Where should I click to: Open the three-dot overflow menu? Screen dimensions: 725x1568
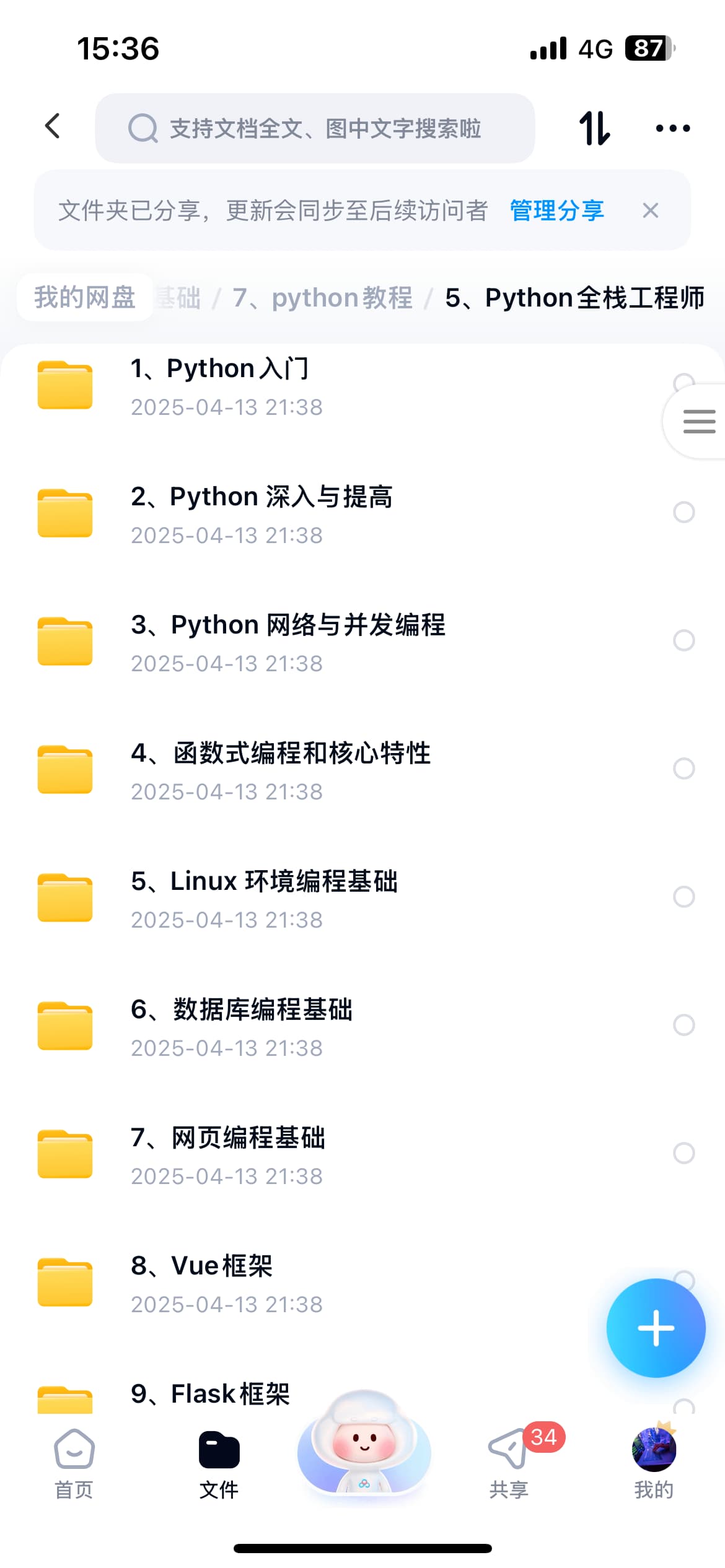click(x=672, y=128)
